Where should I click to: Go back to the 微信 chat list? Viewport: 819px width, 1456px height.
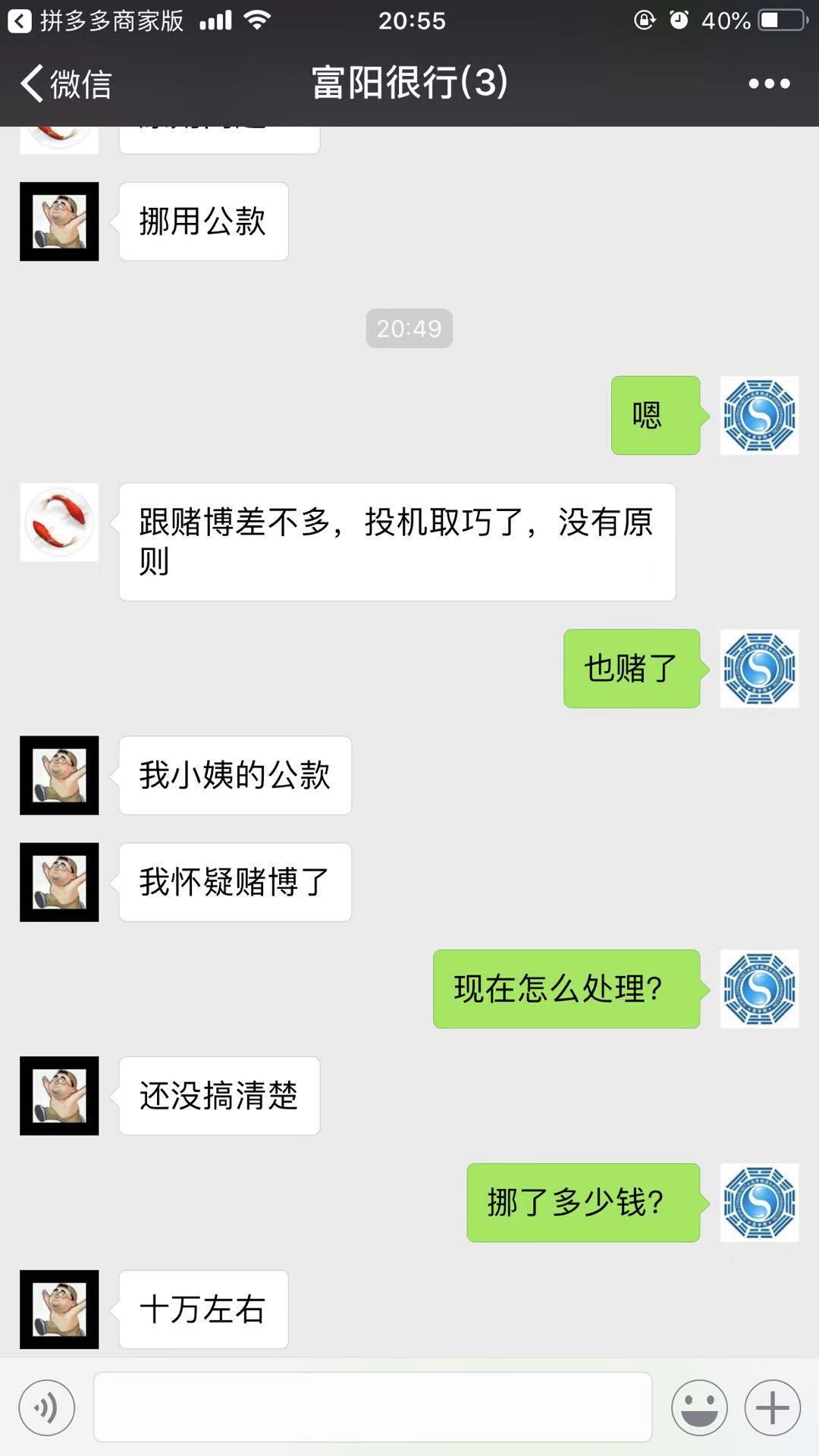tap(65, 83)
